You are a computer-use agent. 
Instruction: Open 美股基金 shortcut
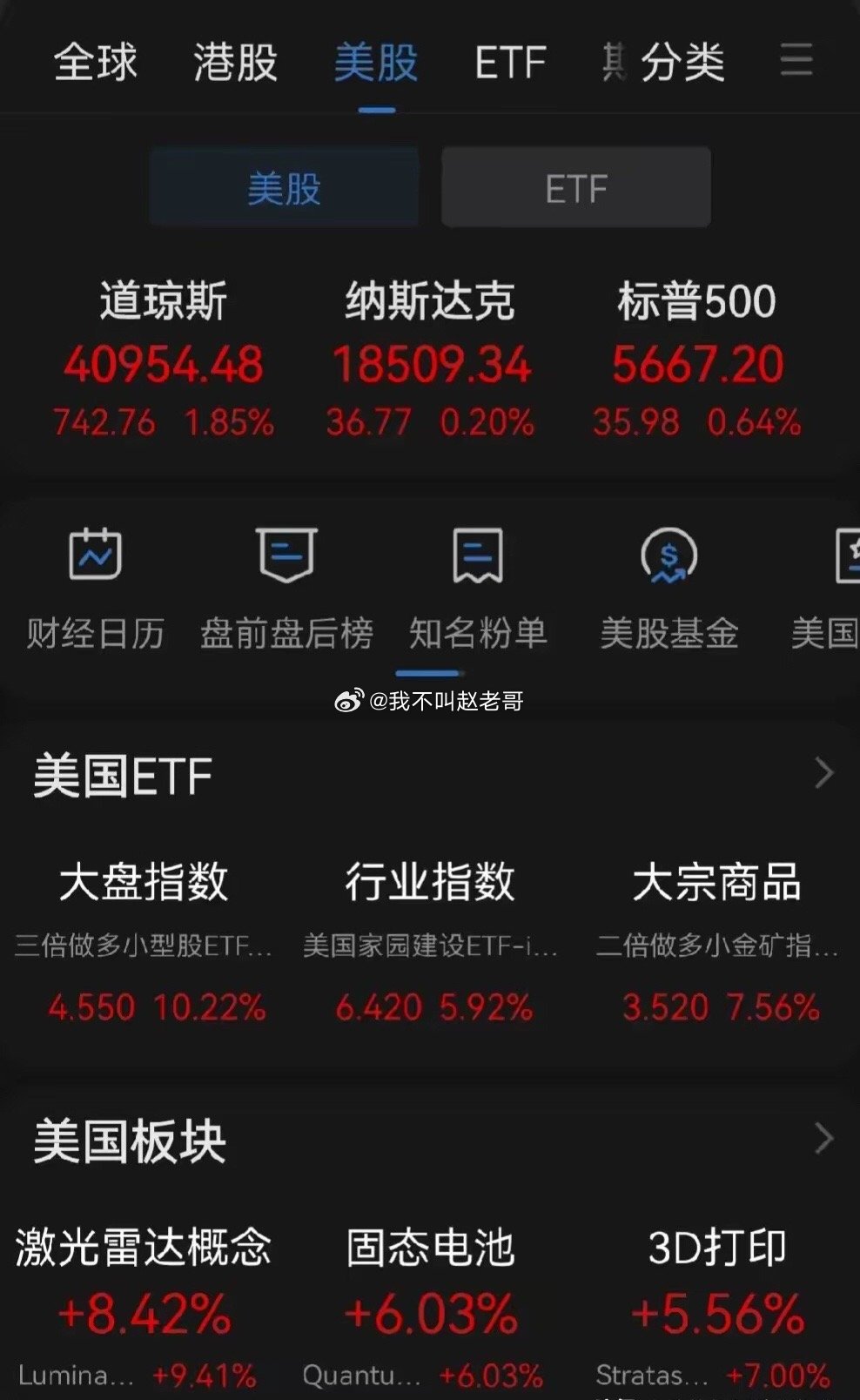tap(669, 589)
